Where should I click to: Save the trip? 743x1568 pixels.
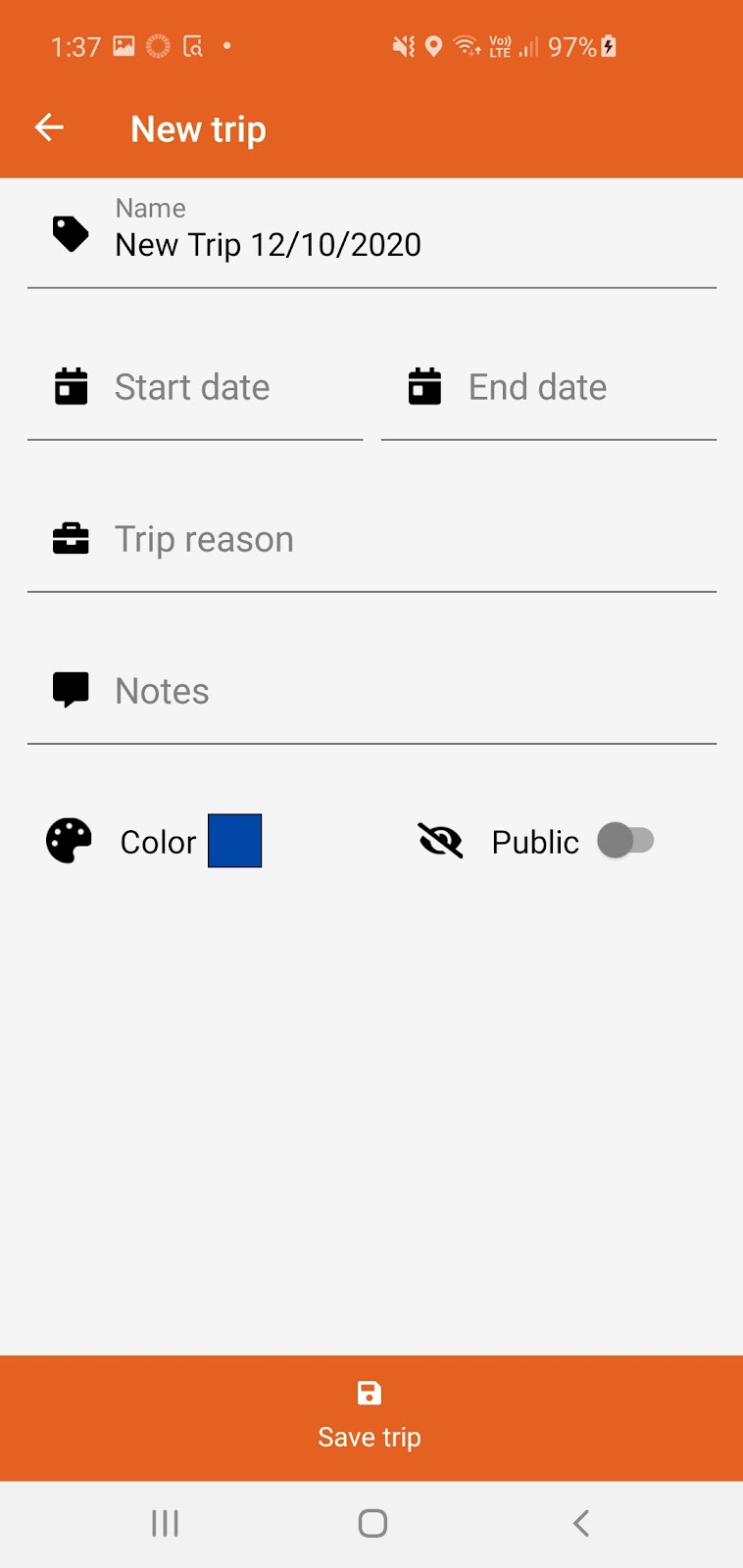click(371, 1417)
